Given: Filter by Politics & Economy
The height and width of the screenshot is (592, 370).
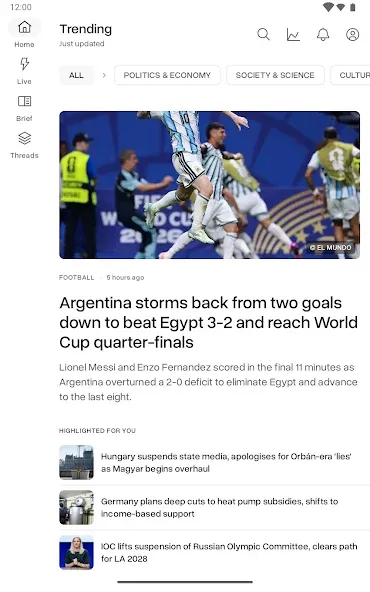Looking at the screenshot, I should 167,75.
